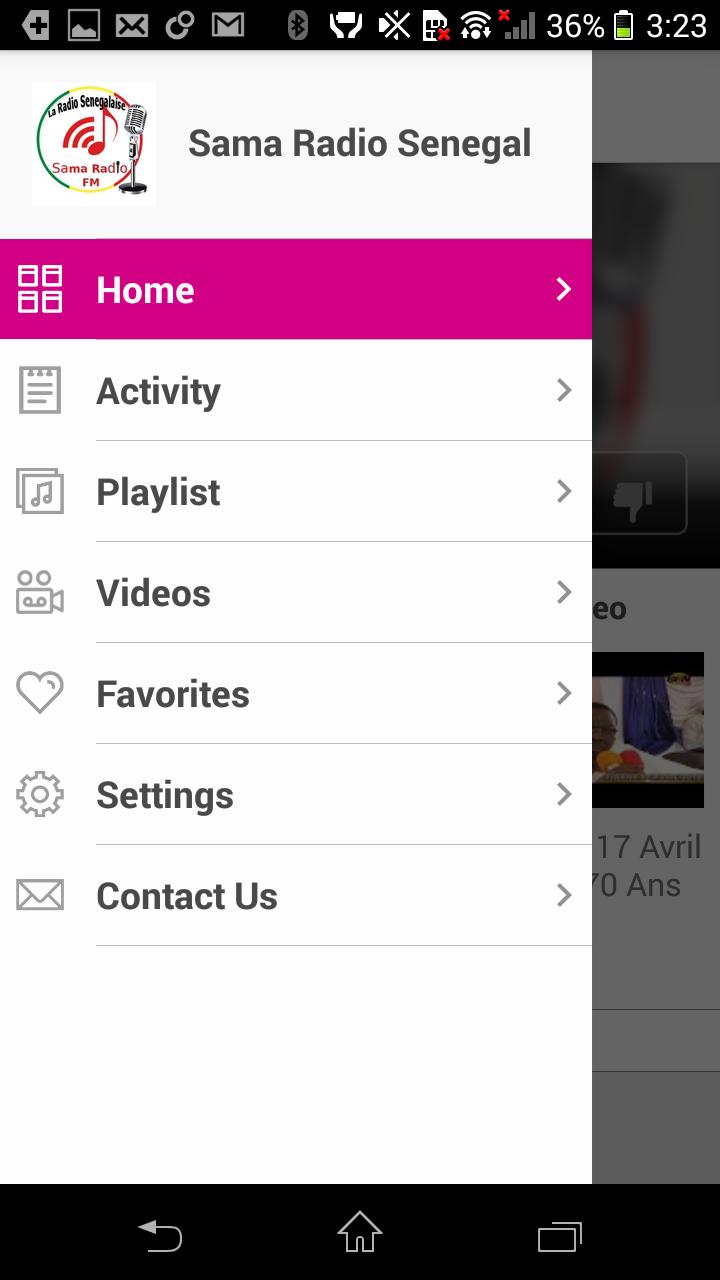The width and height of the screenshot is (720, 1280).
Task: Tap Contact Us in the drawer
Action: (x=295, y=896)
